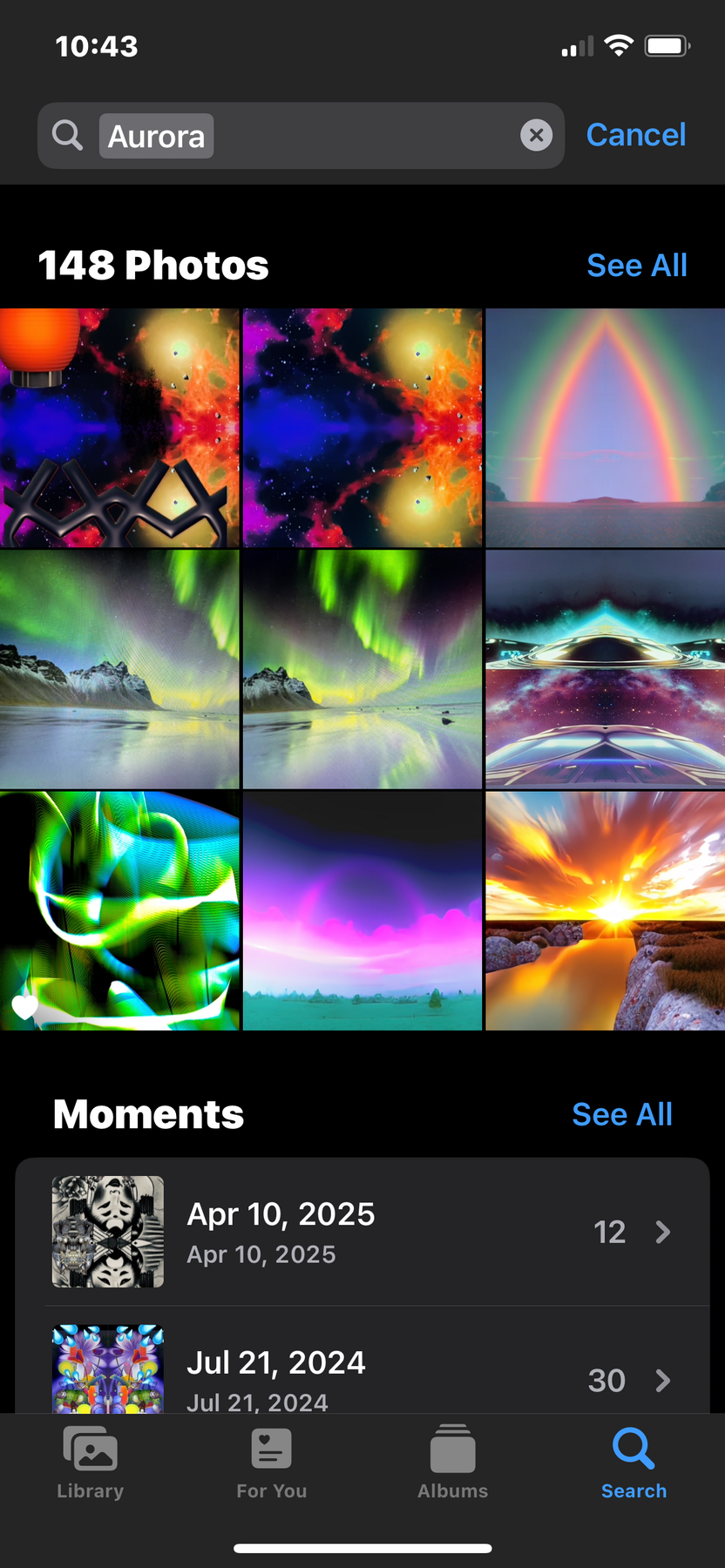Cancel the search
725x1568 pixels.
(x=635, y=135)
